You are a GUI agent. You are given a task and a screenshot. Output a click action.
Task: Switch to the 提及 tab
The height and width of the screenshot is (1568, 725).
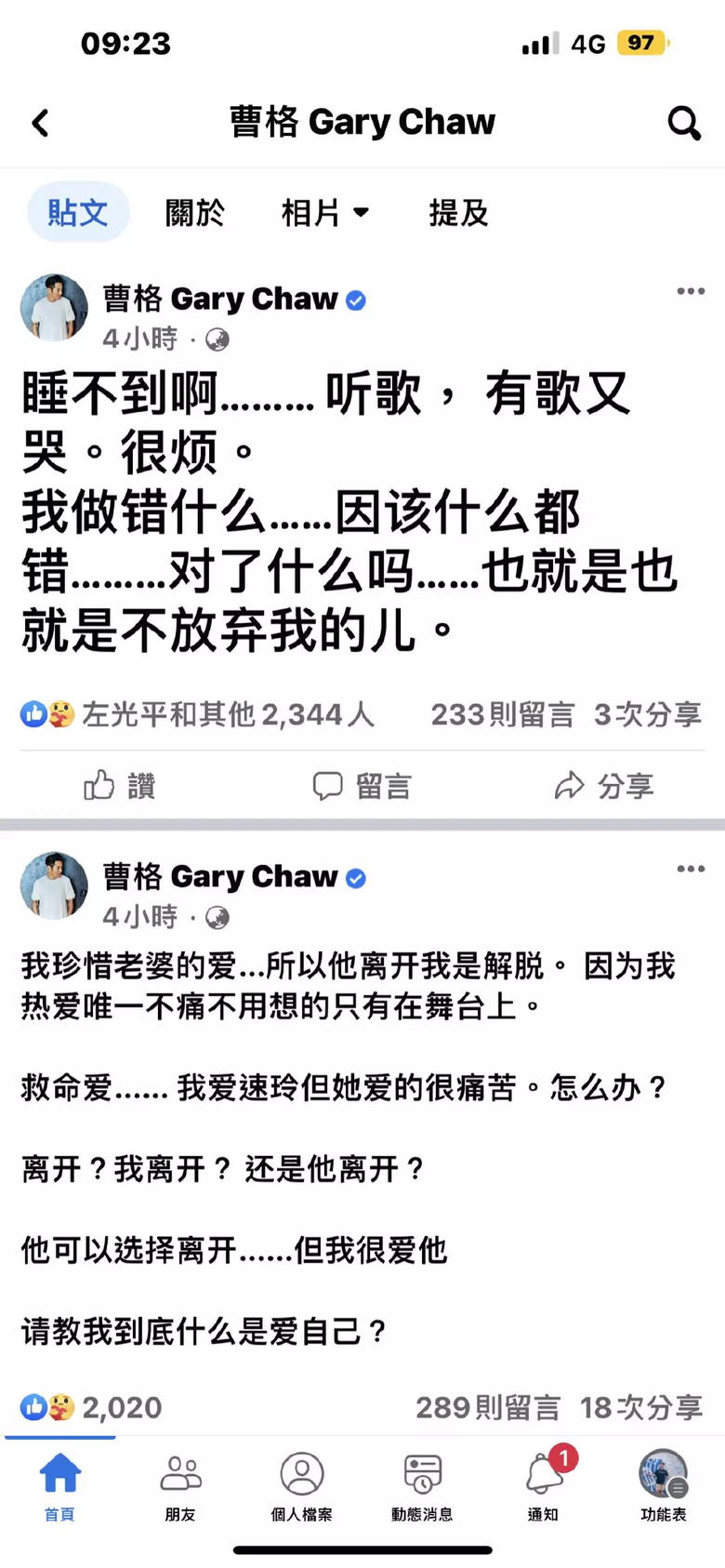tap(458, 213)
